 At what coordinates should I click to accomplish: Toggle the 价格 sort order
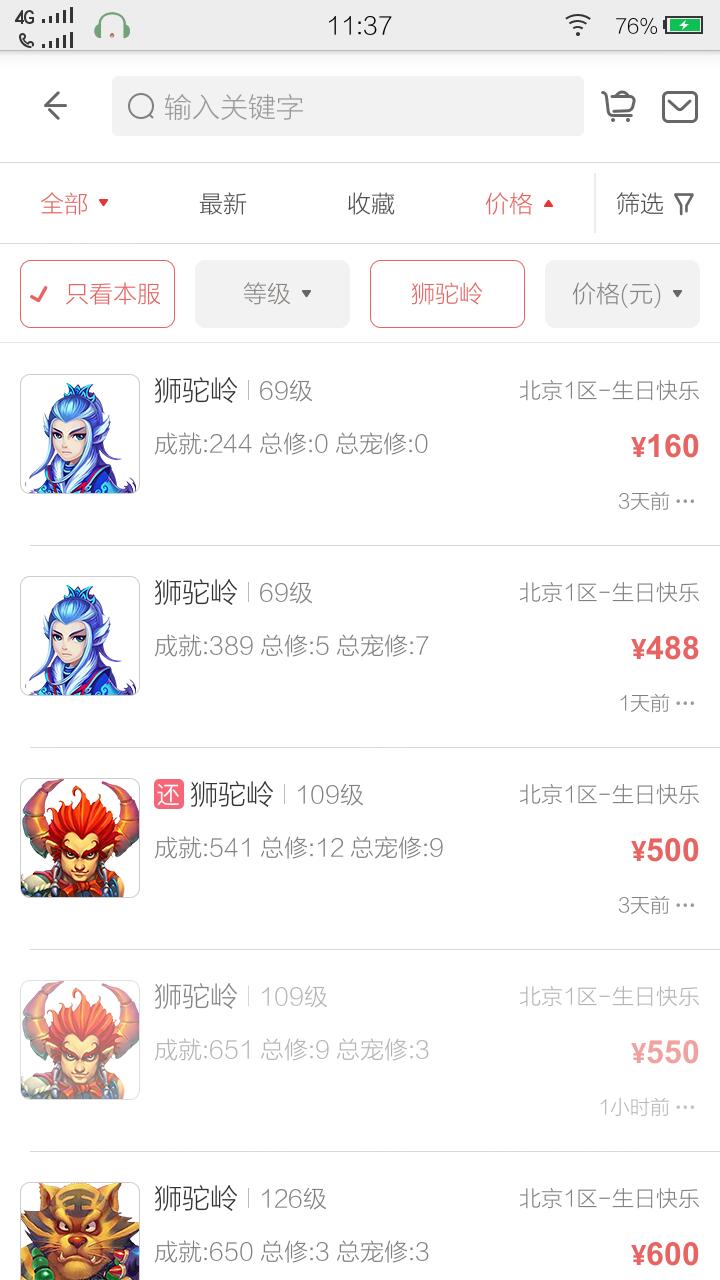click(x=519, y=204)
